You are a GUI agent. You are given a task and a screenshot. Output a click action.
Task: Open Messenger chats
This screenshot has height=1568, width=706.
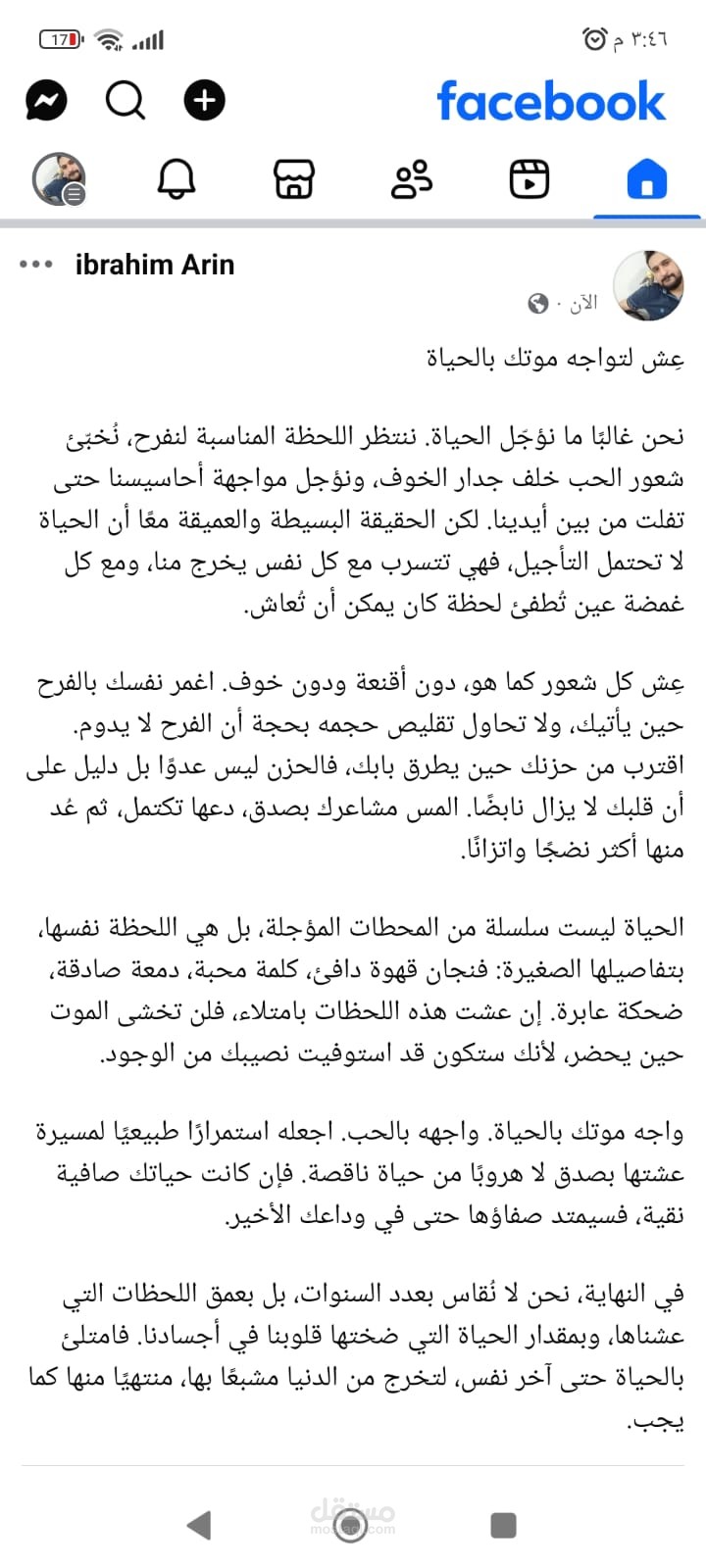pyautogui.click(x=46, y=100)
